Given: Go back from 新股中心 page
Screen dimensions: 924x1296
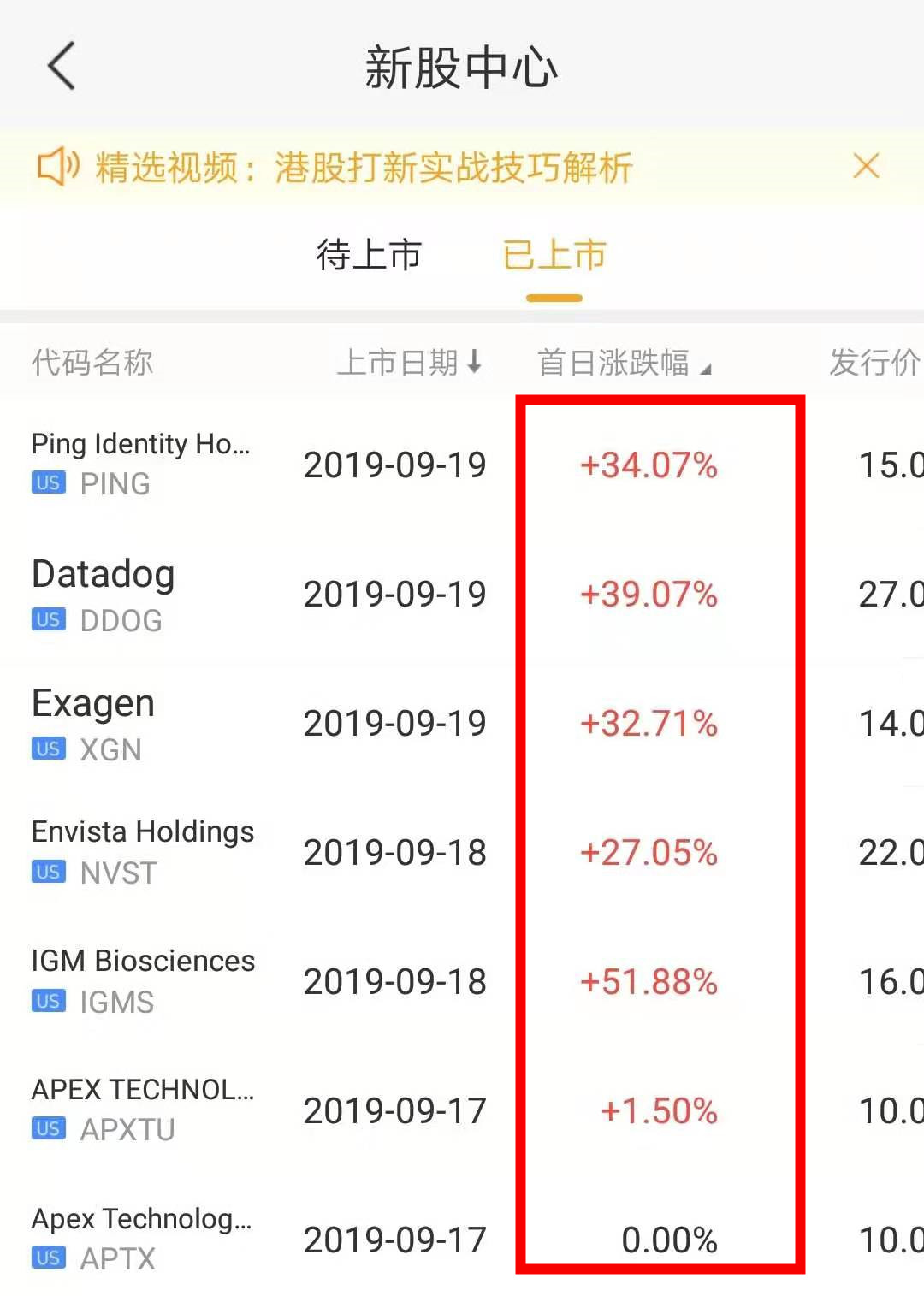Looking at the screenshot, I should point(62,66).
